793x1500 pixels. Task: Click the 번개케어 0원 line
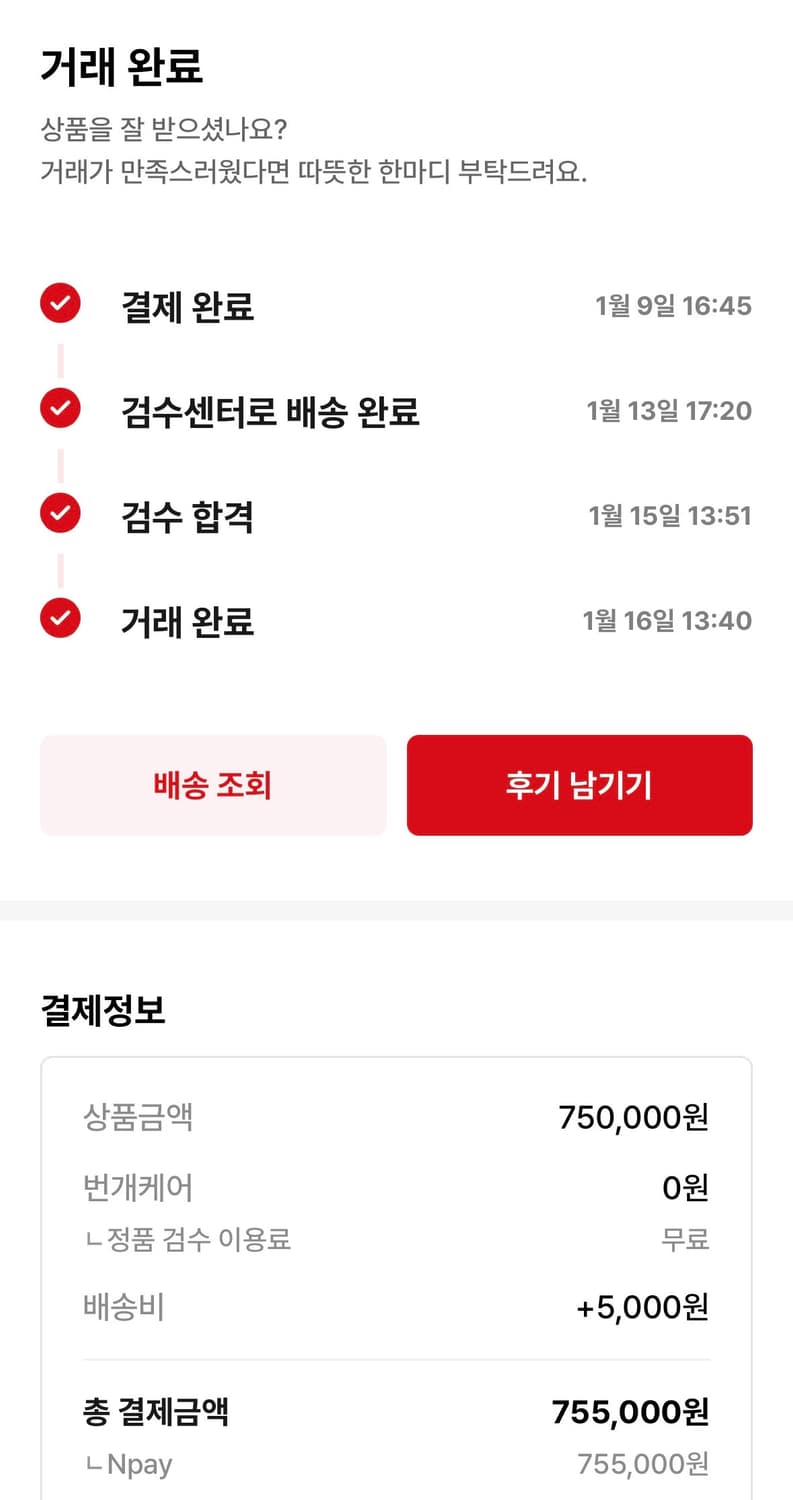coord(396,1189)
